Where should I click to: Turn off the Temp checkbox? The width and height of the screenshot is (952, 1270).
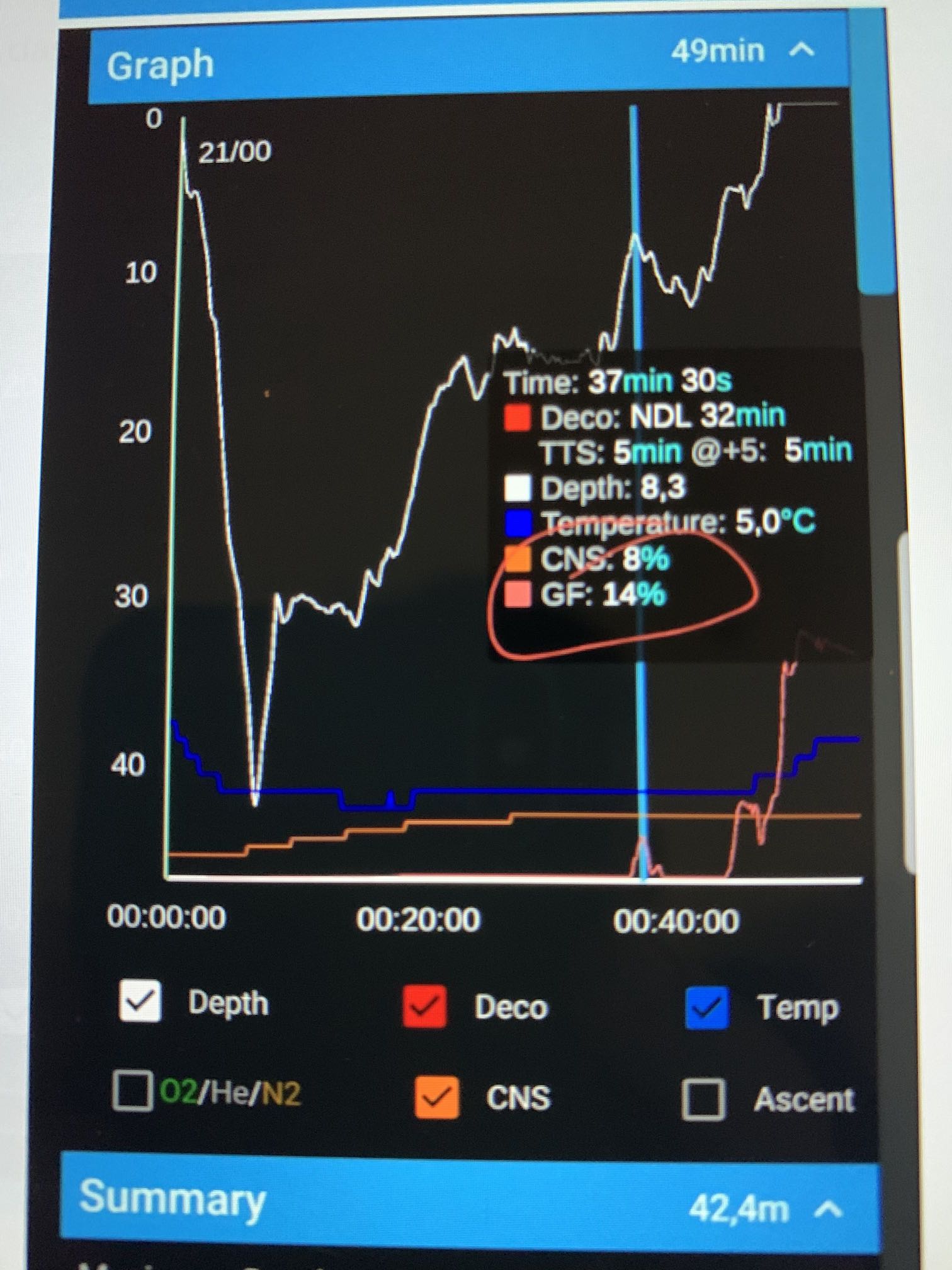708,1007
